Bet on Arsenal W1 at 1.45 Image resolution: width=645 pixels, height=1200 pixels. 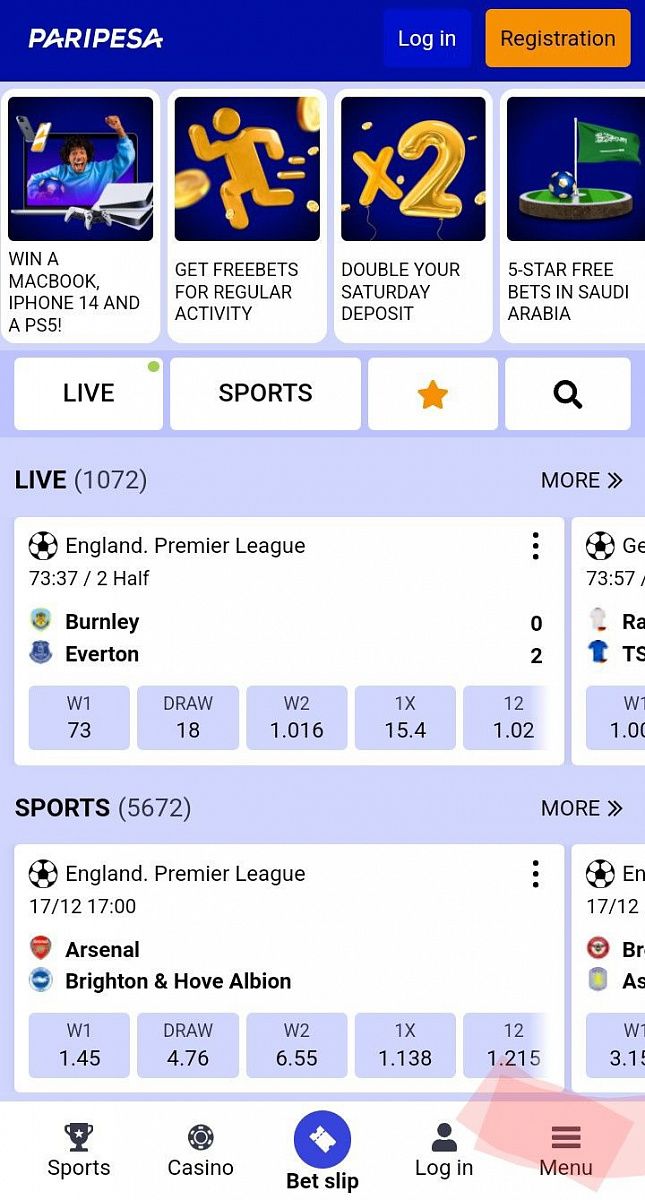[79, 1046]
